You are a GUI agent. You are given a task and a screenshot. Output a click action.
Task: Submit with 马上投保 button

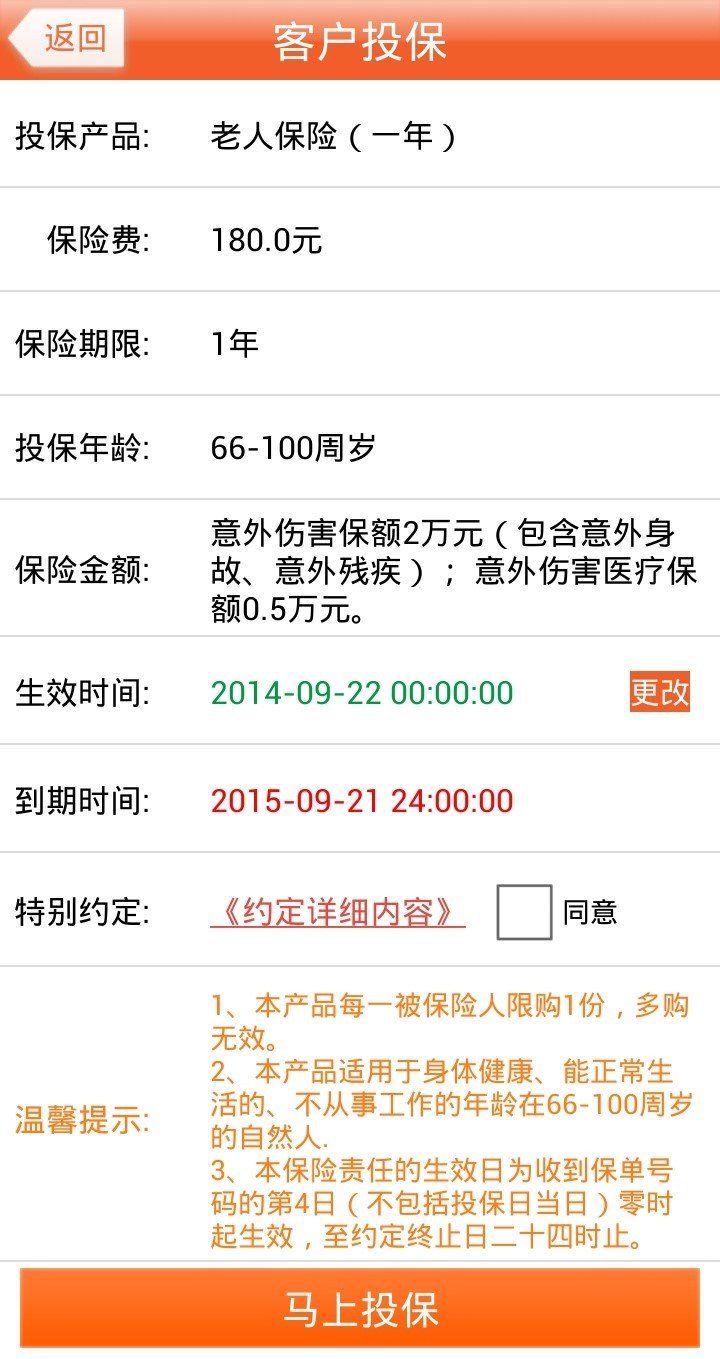(x=360, y=1308)
